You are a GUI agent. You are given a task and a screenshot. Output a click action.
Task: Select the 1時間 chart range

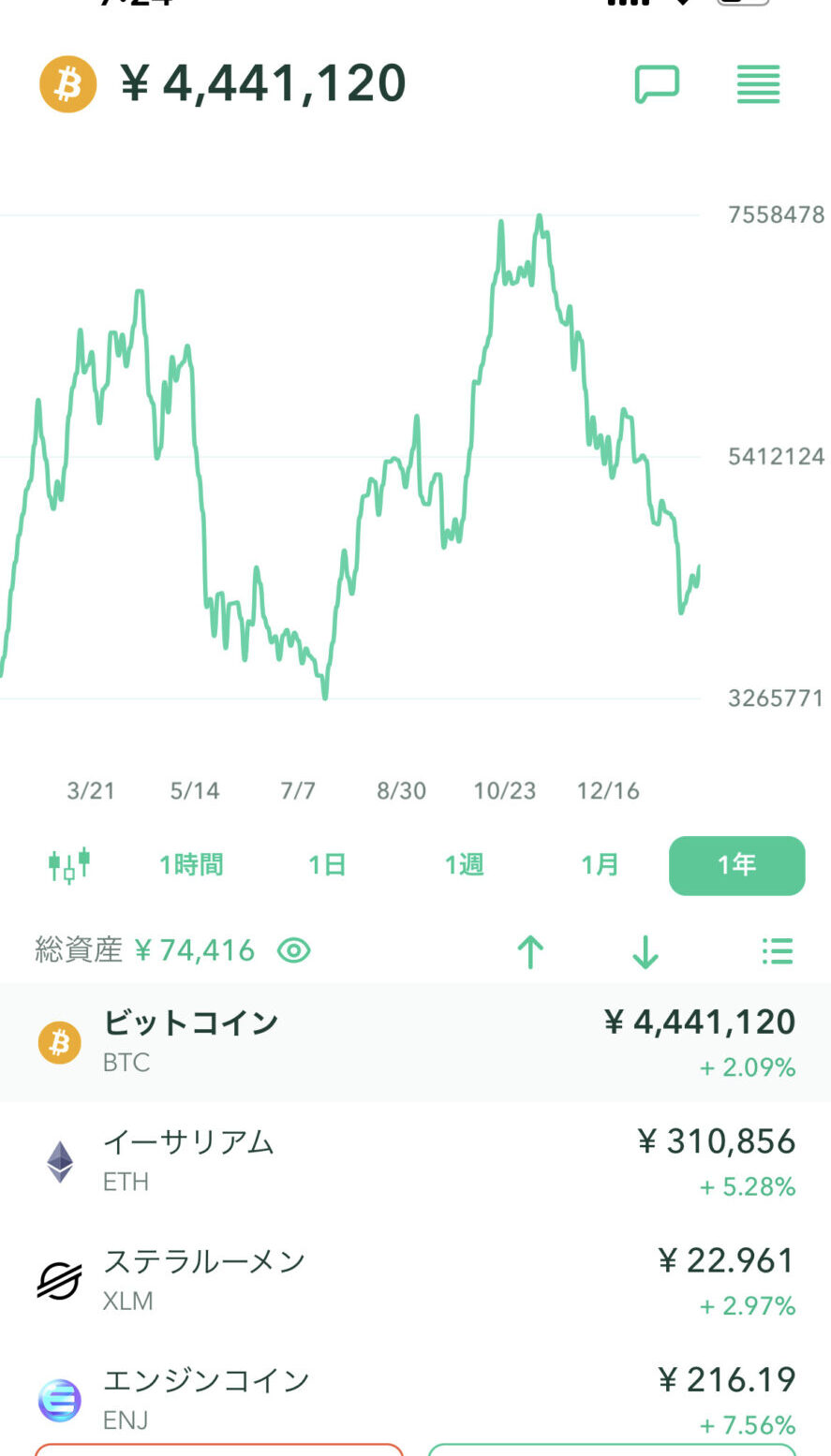point(191,864)
